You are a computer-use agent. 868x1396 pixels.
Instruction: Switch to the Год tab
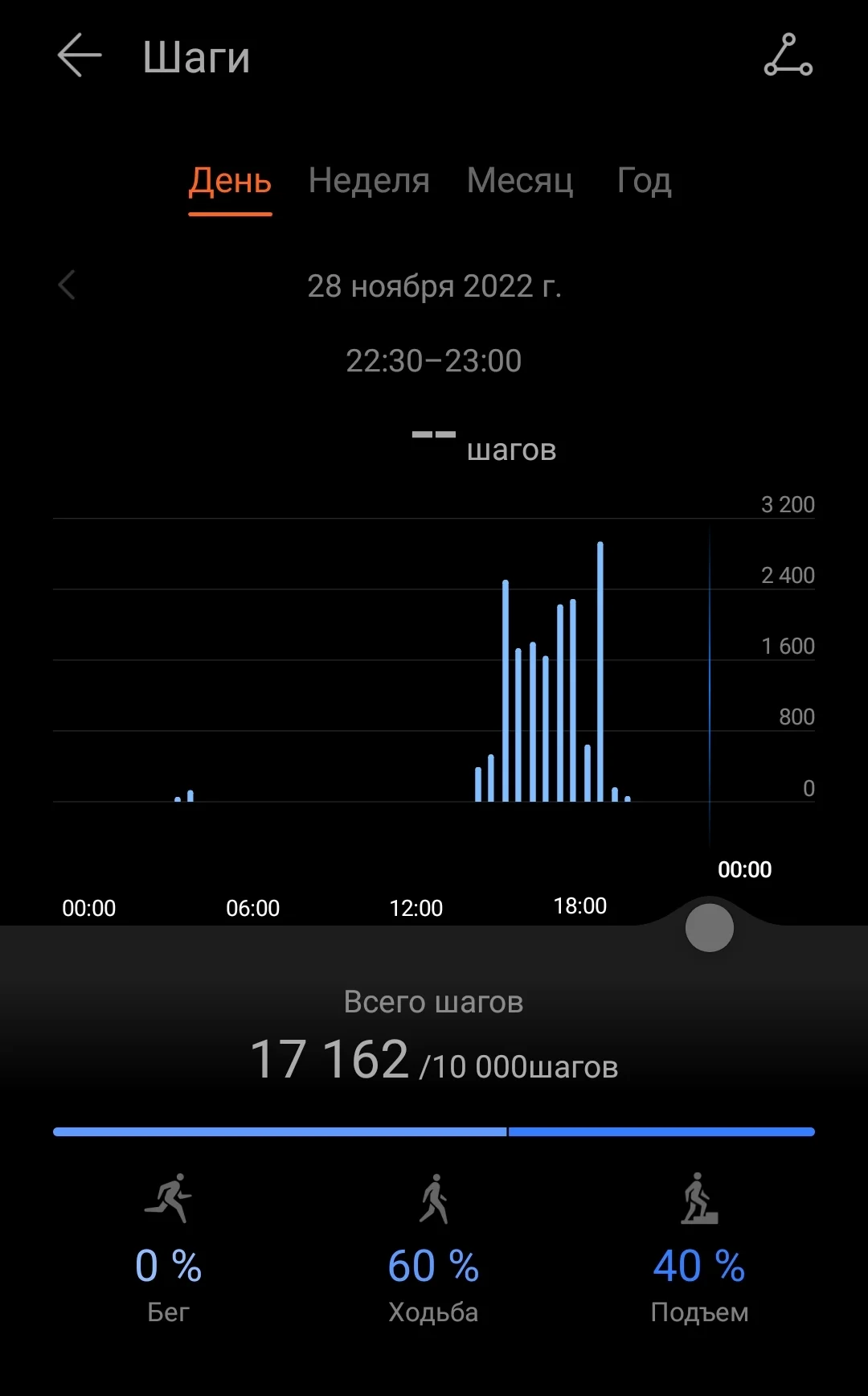[644, 181]
